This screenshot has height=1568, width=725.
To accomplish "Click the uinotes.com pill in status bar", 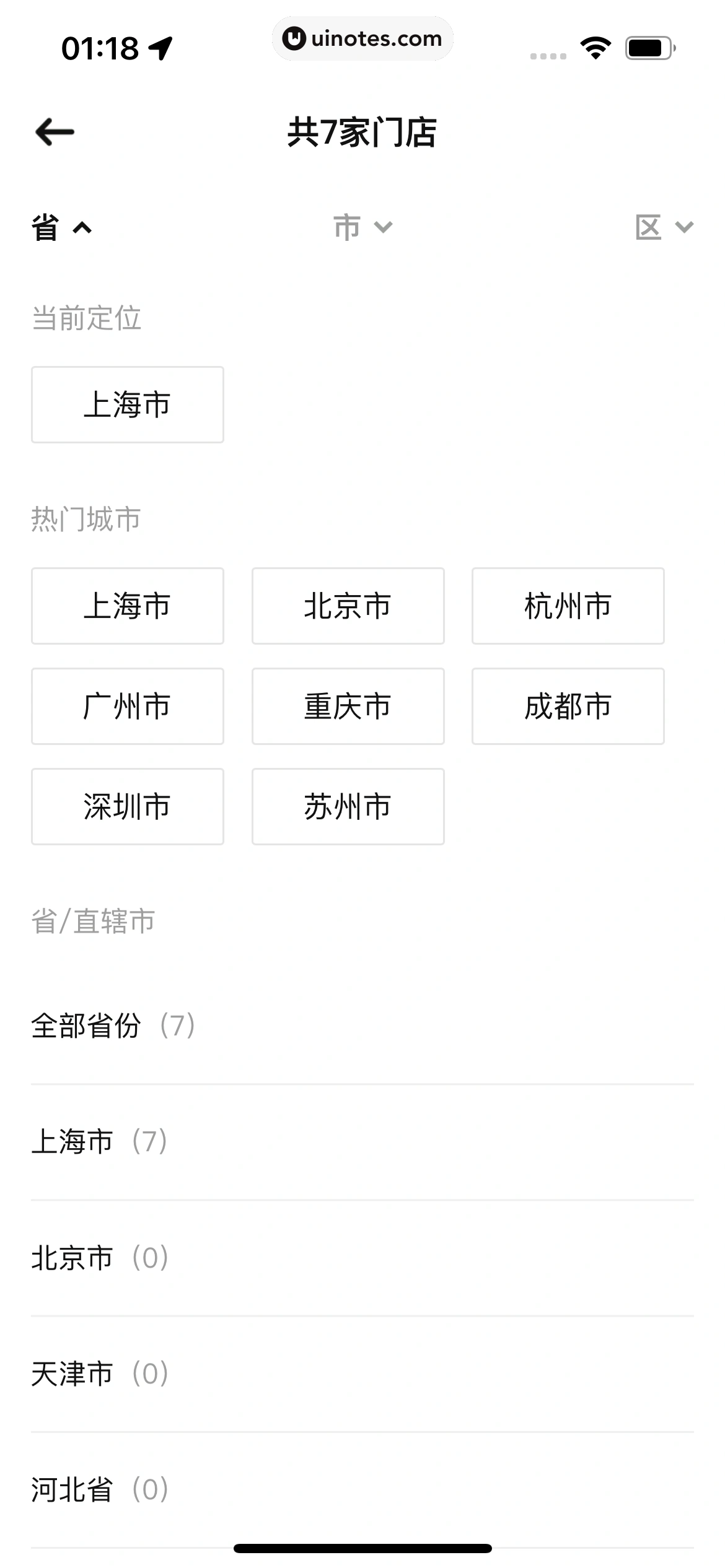I will click(x=362, y=38).
